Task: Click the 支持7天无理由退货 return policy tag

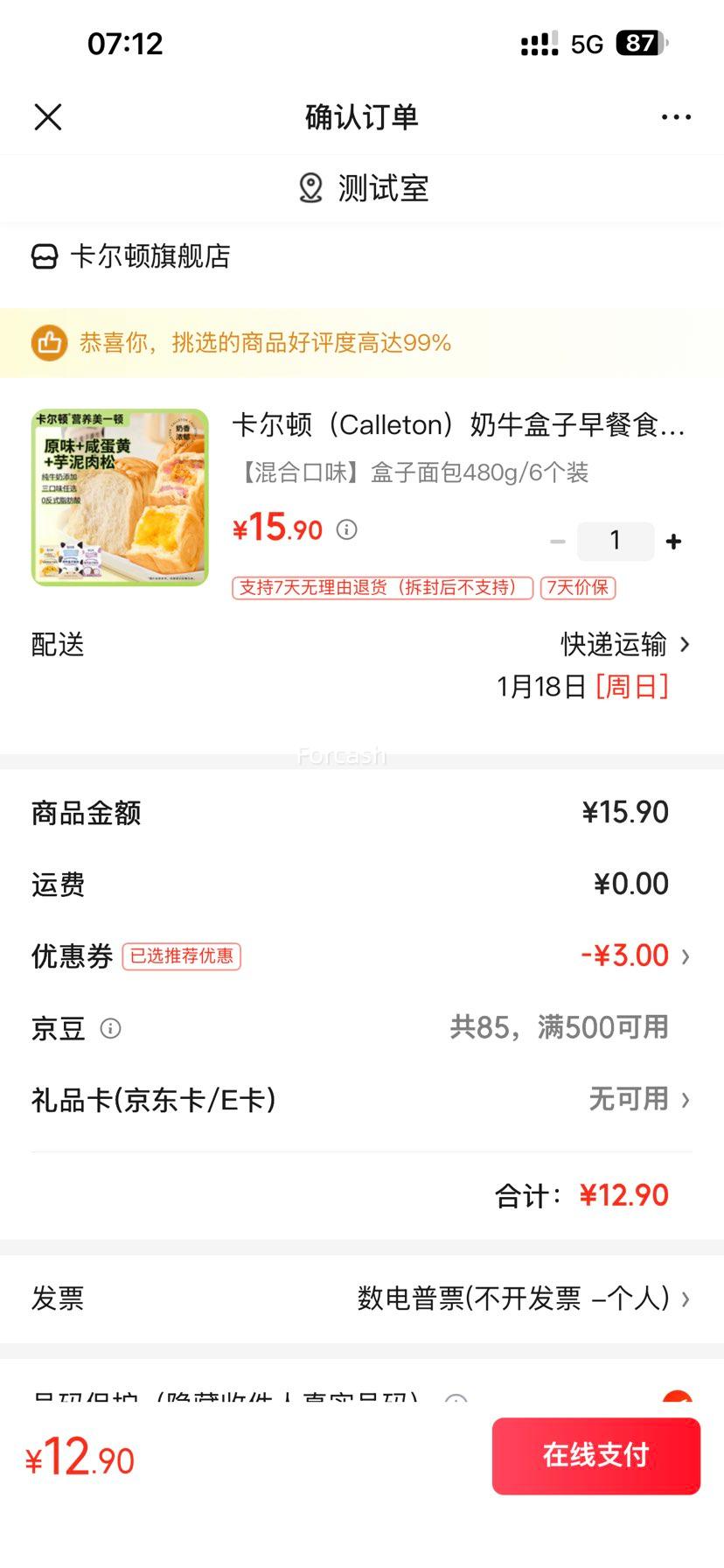Action: click(x=381, y=588)
